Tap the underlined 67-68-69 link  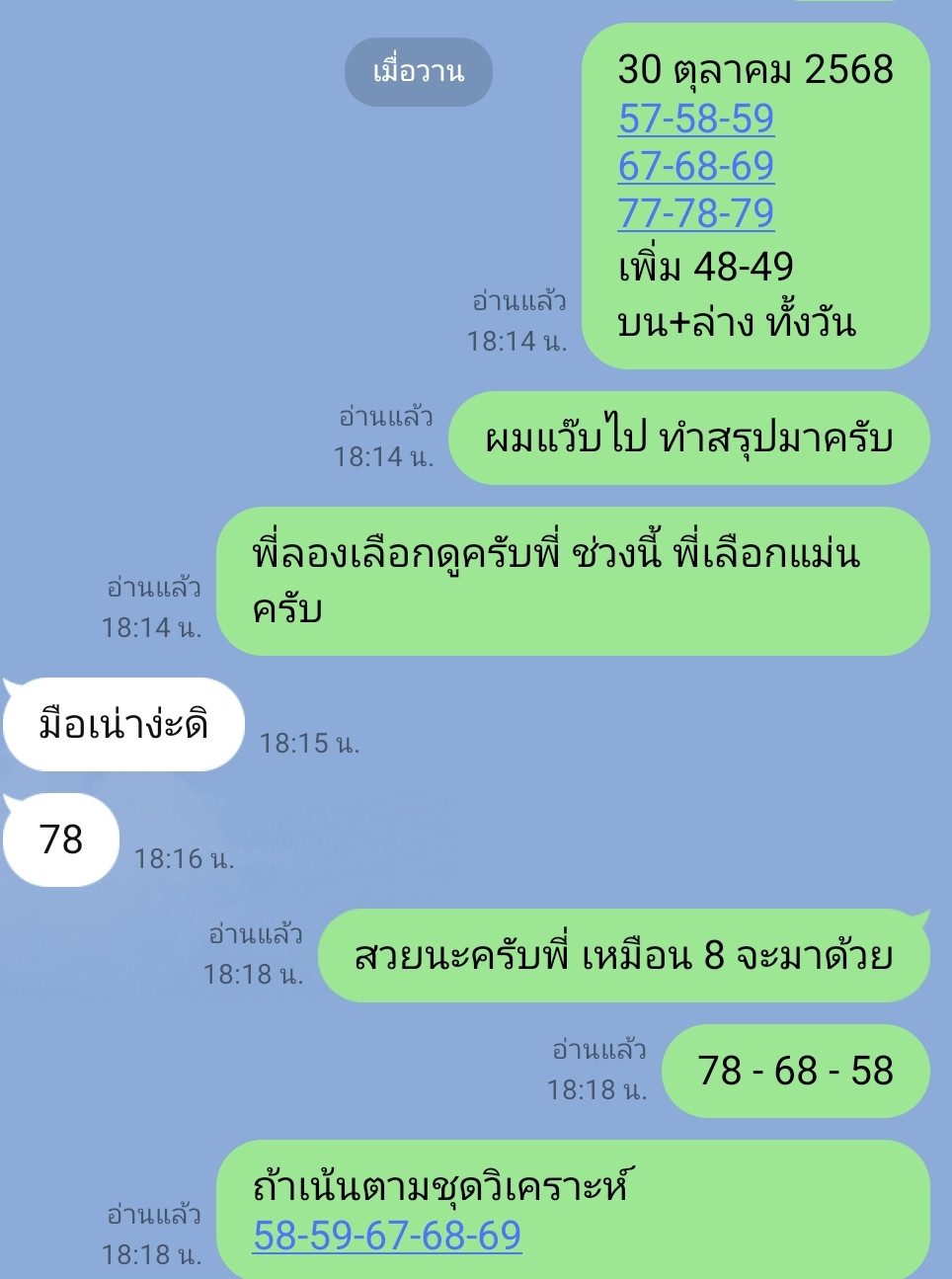point(696,166)
